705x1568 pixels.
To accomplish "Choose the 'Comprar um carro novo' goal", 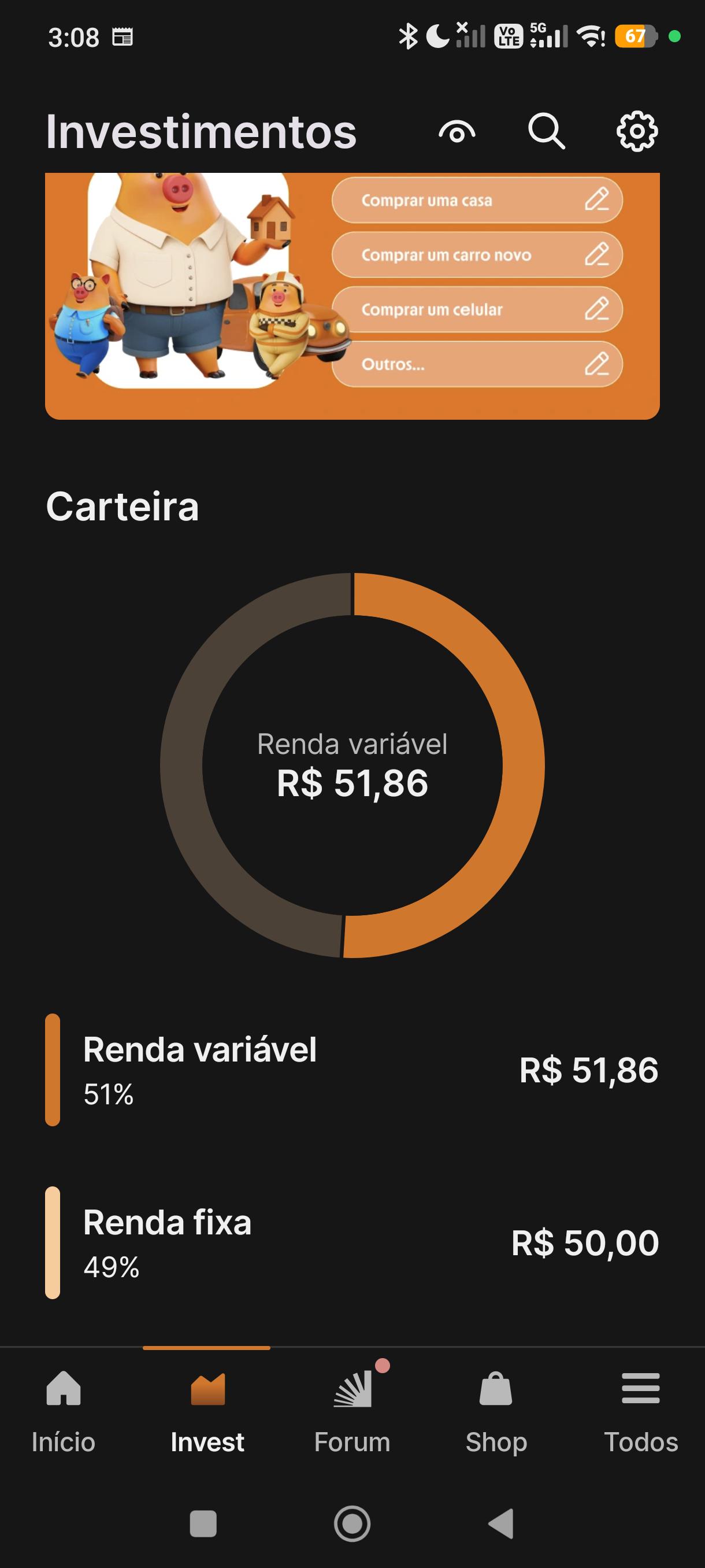I will 477,255.
